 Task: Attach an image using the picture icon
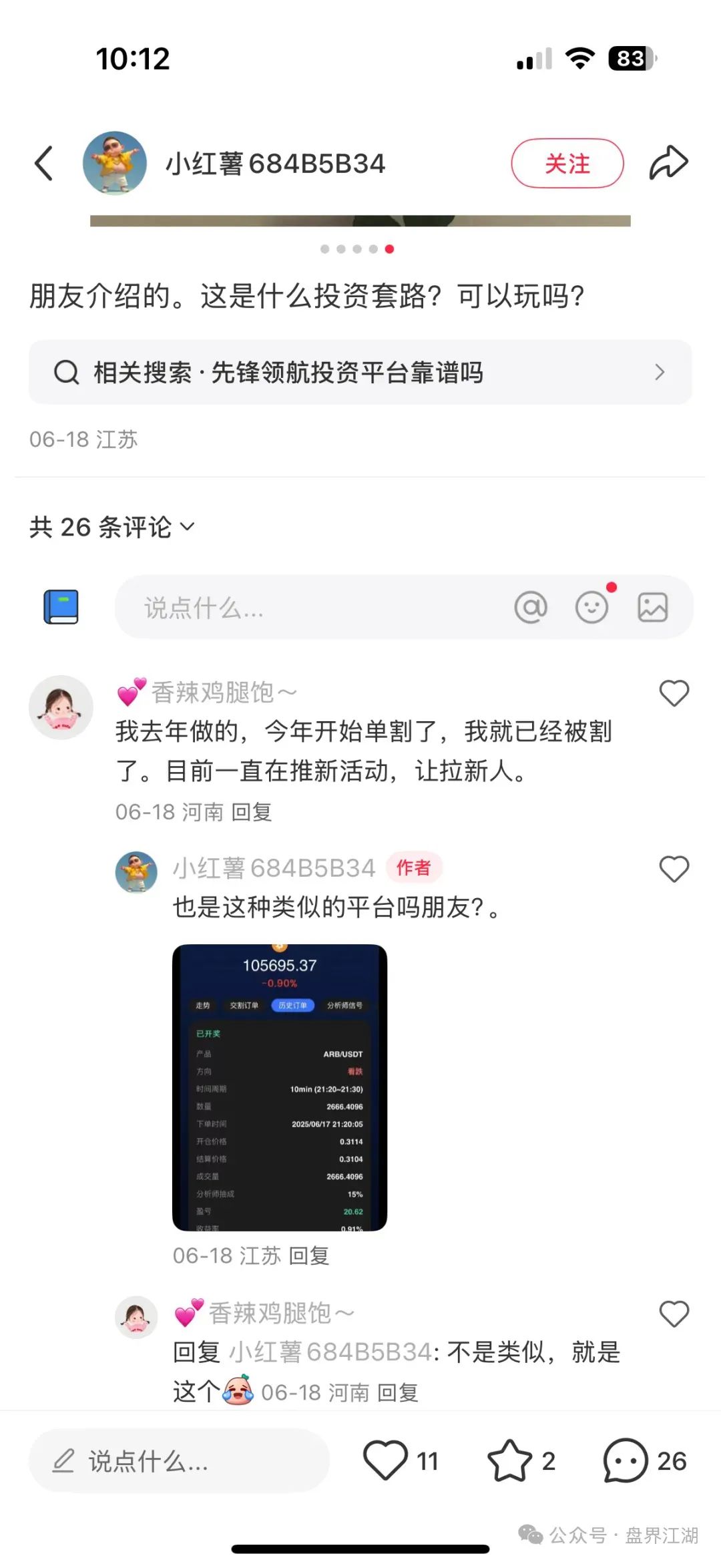click(651, 606)
